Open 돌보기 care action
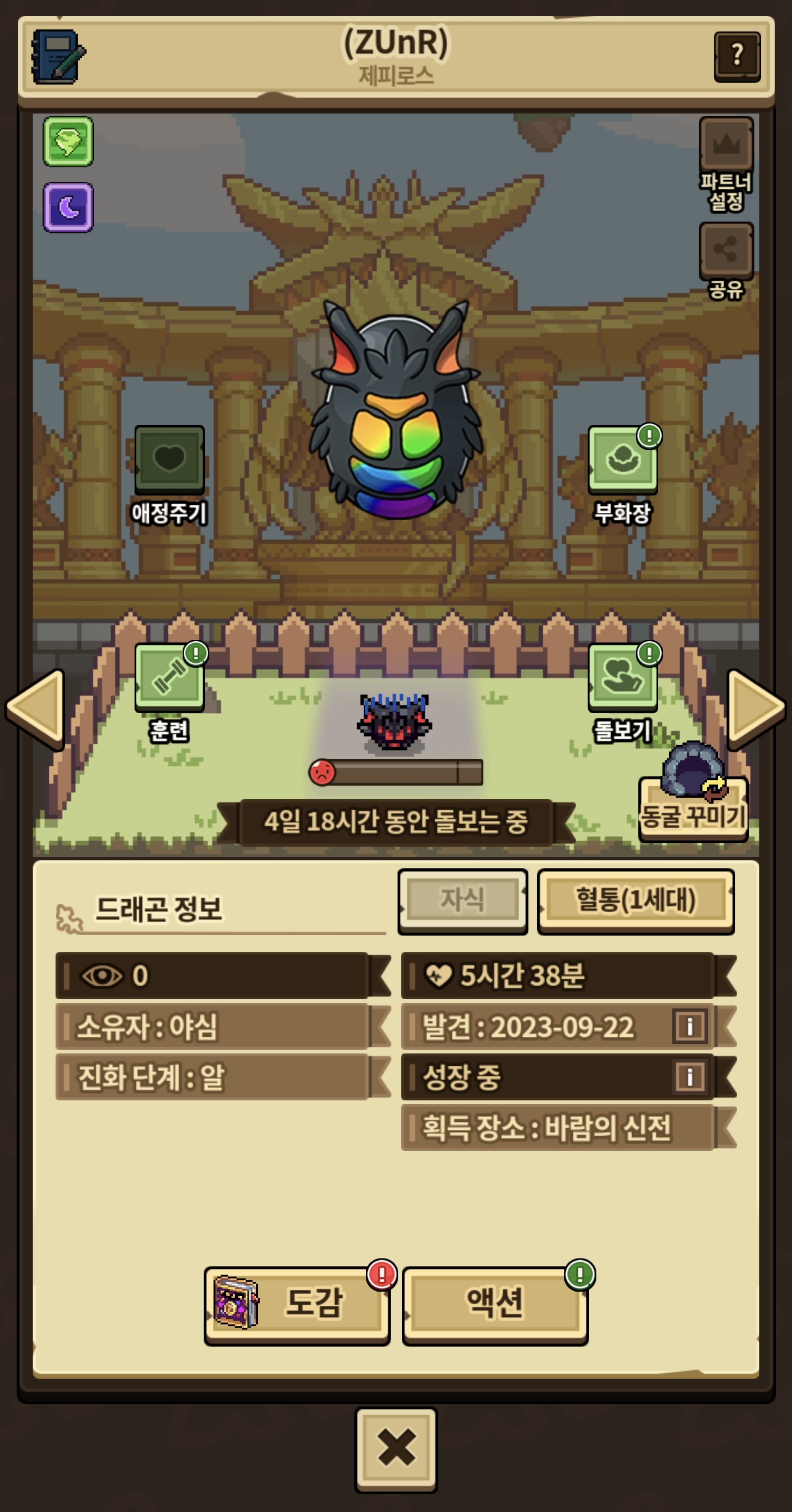792x1512 pixels. 622,677
